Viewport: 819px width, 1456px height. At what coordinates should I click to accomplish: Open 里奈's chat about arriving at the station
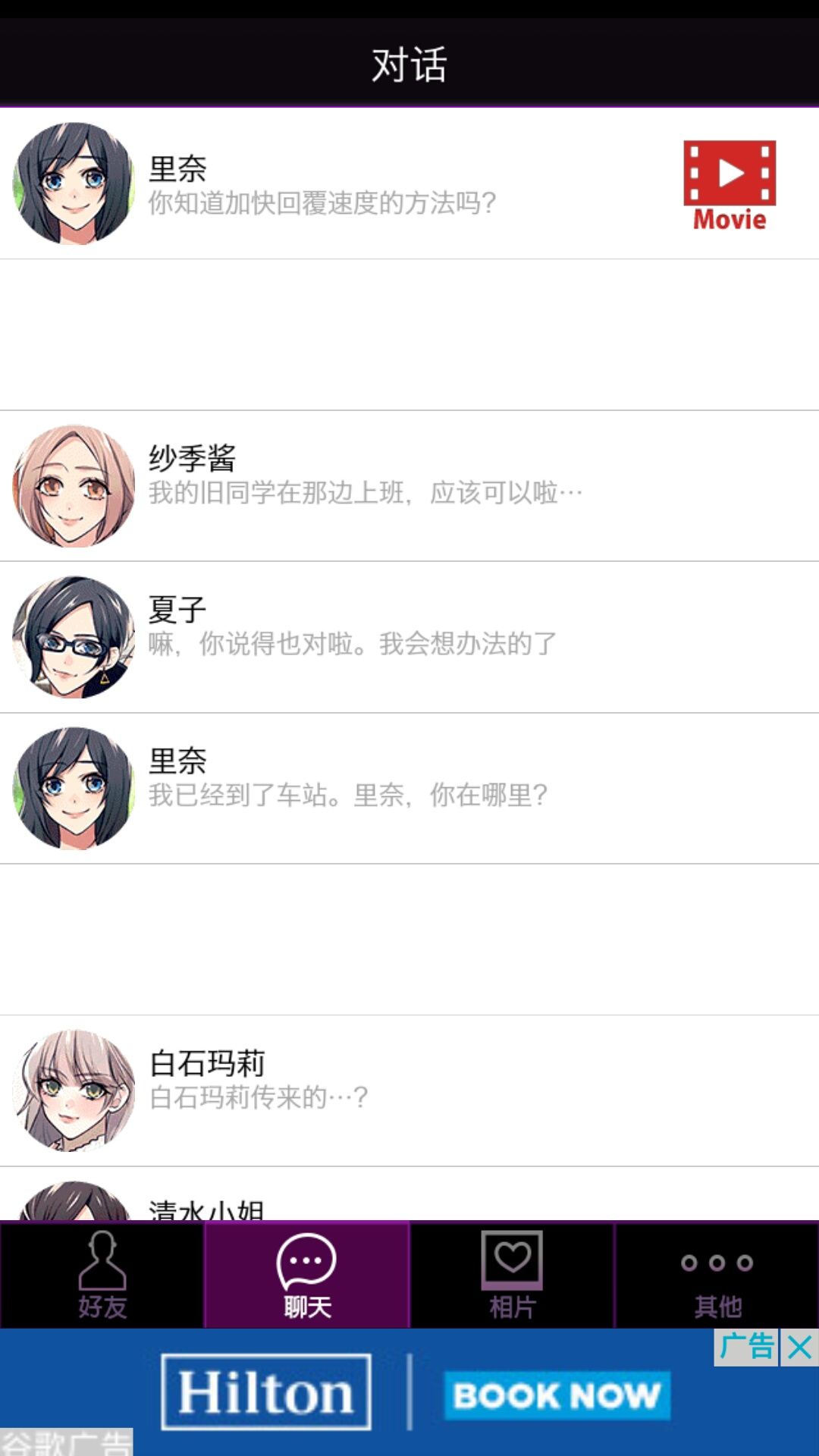(409, 788)
